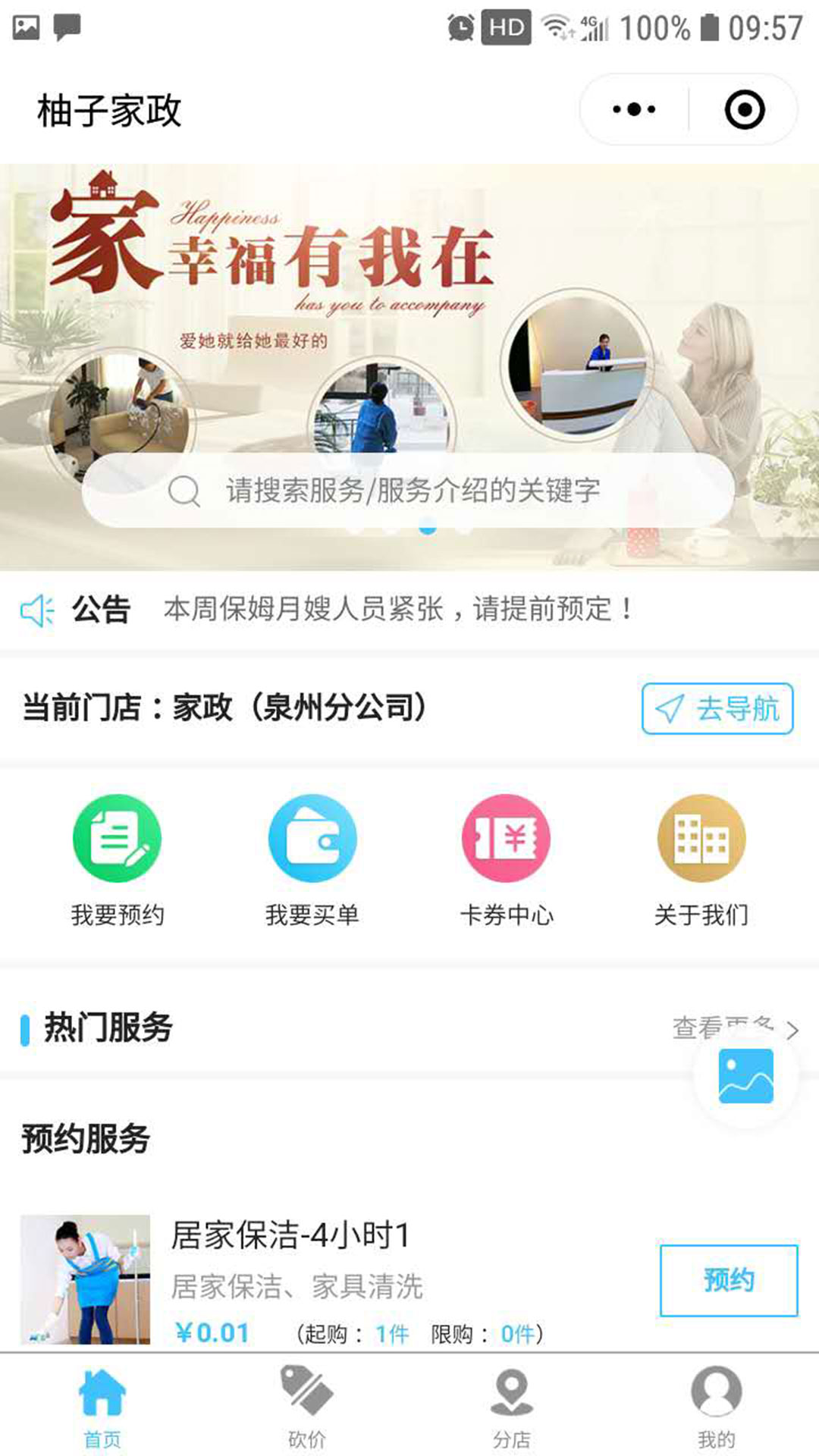Switch to the 砍价 tab
Image resolution: width=819 pixels, height=1456 pixels.
(307, 1406)
